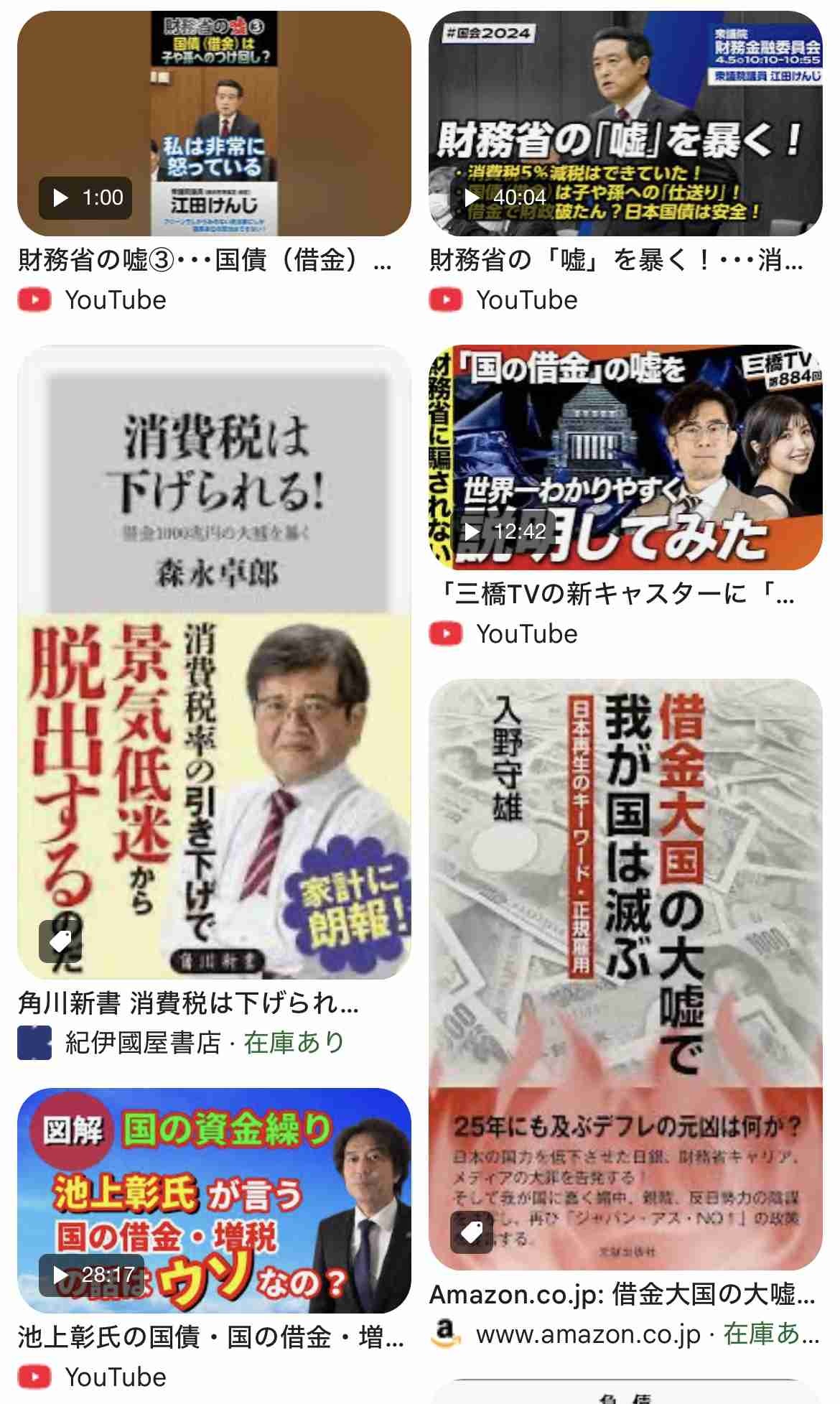The image size is (840, 1404).
Task: Visit the www.amazon.co.jp source link
Action: [587, 1334]
